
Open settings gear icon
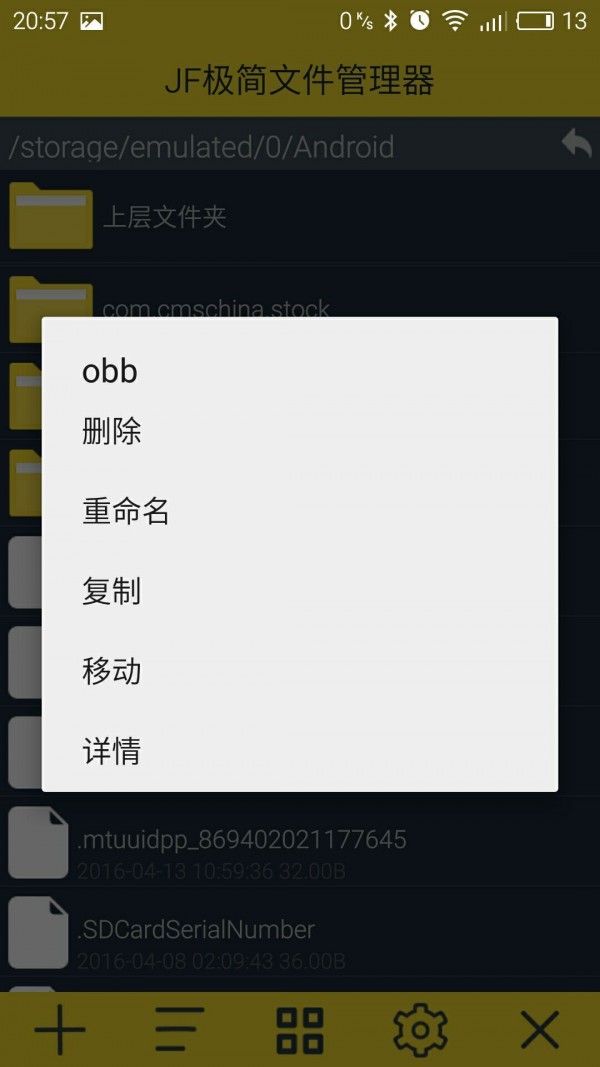(420, 1029)
